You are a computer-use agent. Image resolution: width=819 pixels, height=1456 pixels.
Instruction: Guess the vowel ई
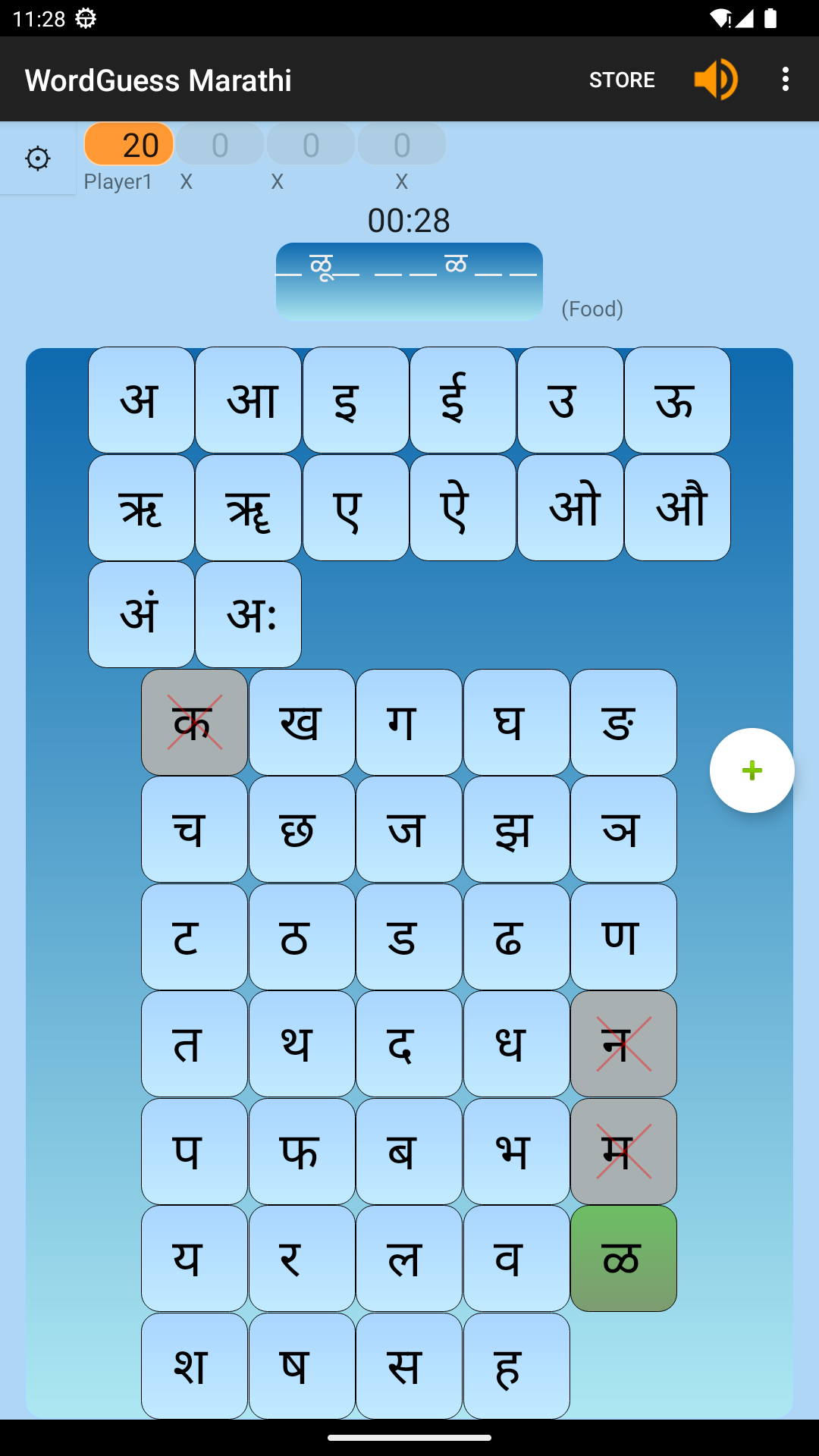[463, 400]
